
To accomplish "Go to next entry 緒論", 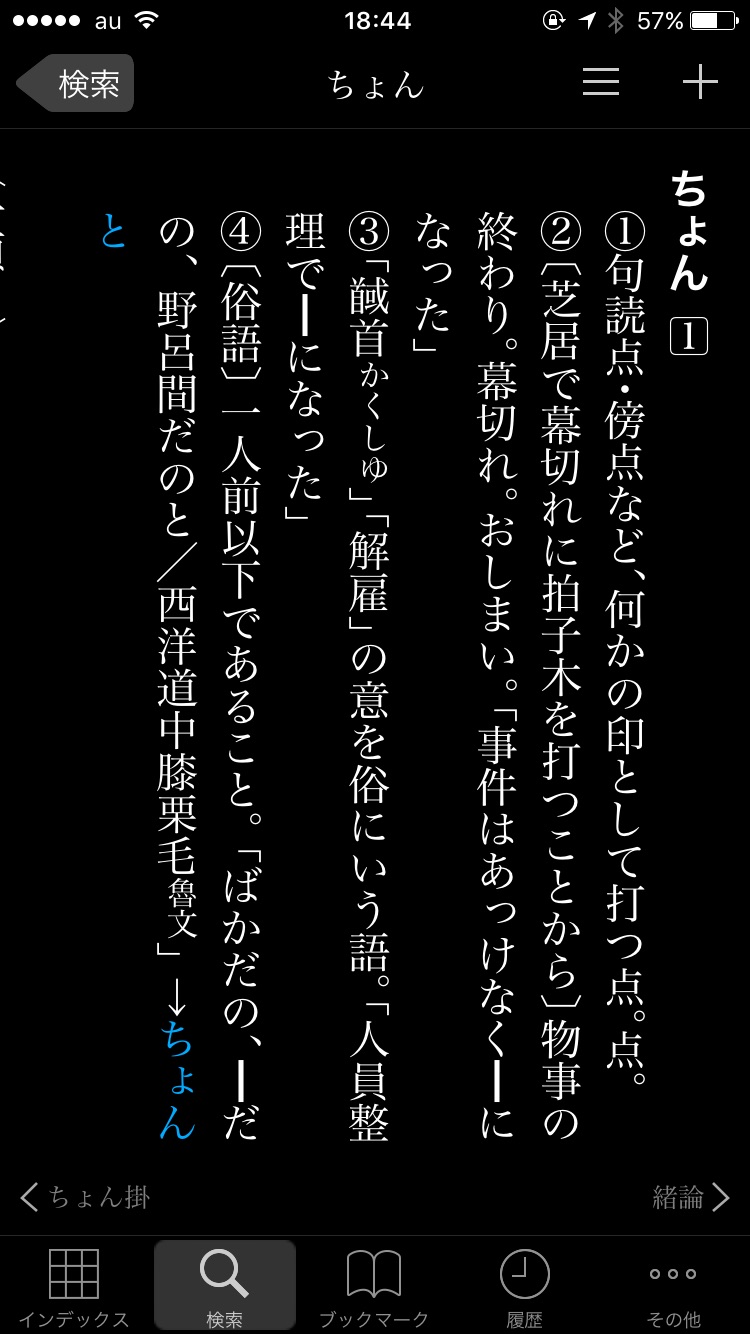I will [690, 1197].
